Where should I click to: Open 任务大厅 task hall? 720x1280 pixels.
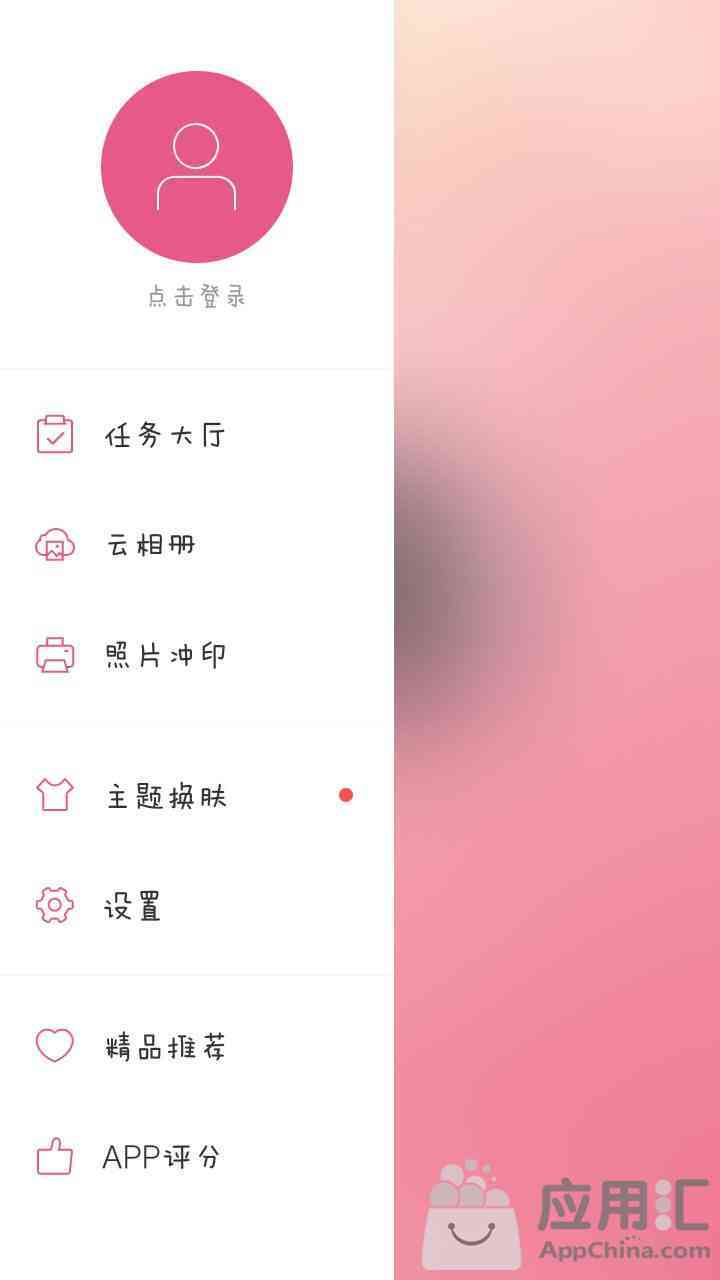coord(165,435)
